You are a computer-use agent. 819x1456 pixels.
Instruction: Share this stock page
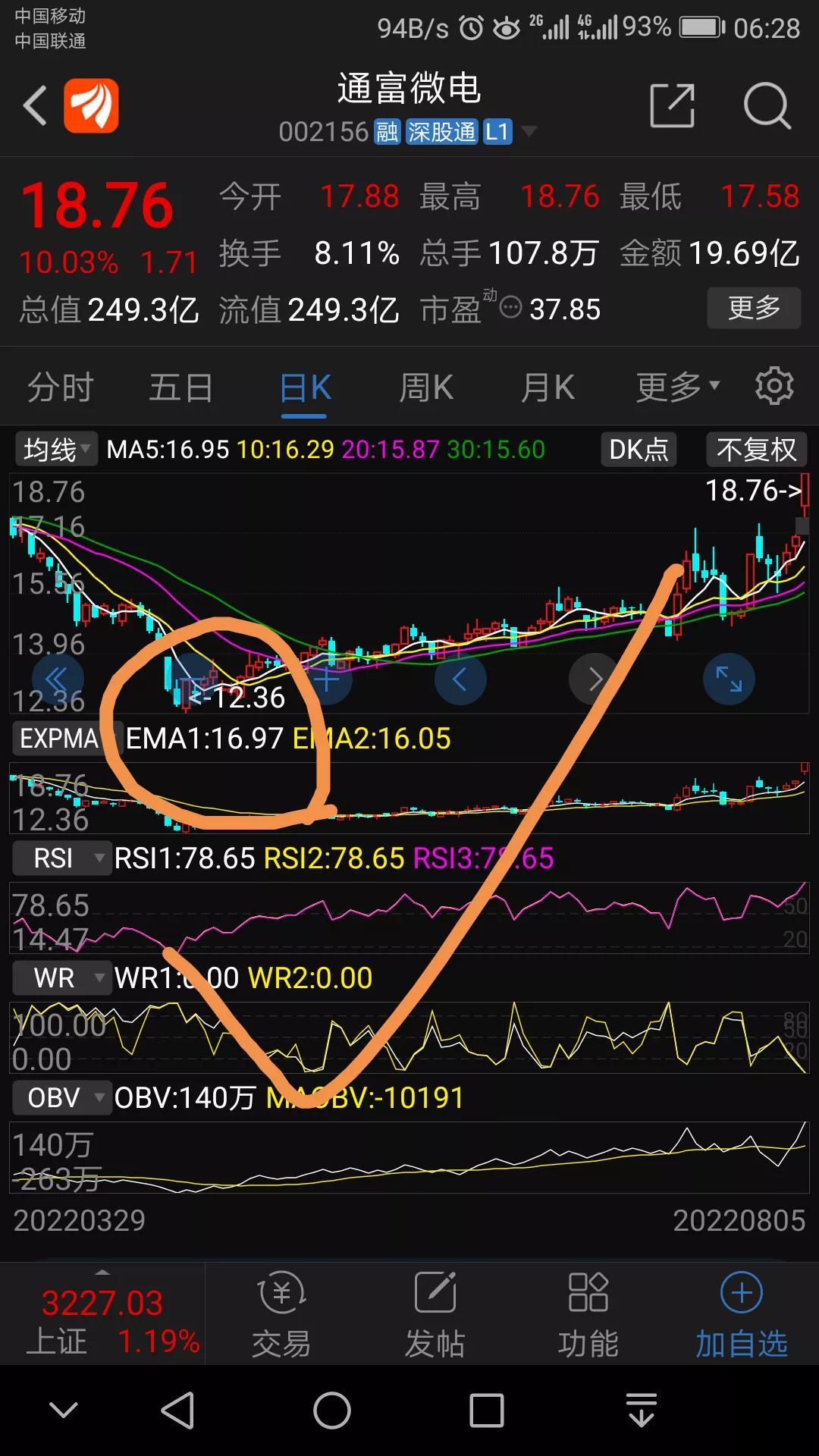tap(673, 105)
